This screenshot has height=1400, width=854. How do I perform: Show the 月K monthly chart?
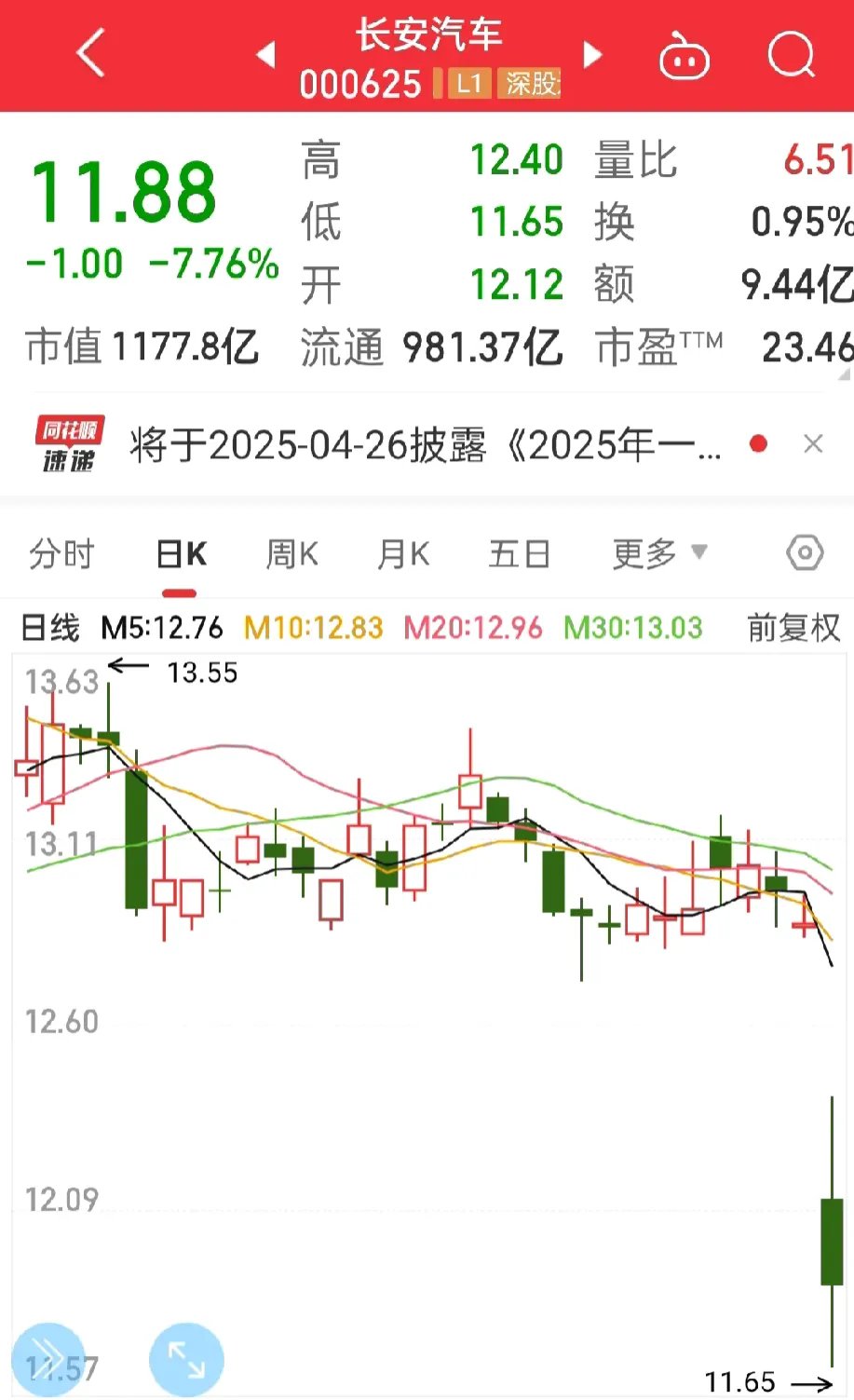(x=403, y=554)
